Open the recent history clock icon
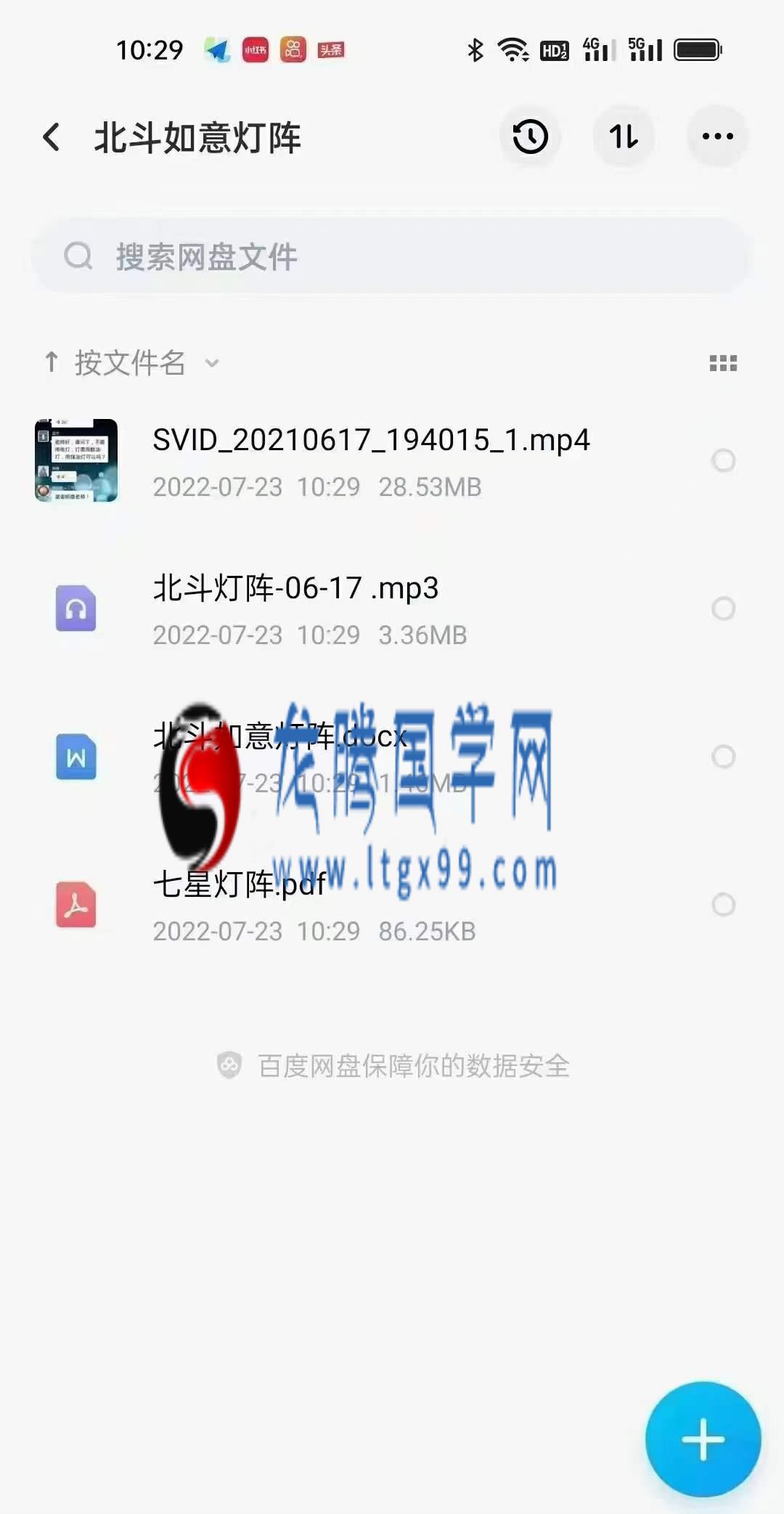Image resolution: width=784 pixels, height=1514 pixels. [x=530, y=137]
